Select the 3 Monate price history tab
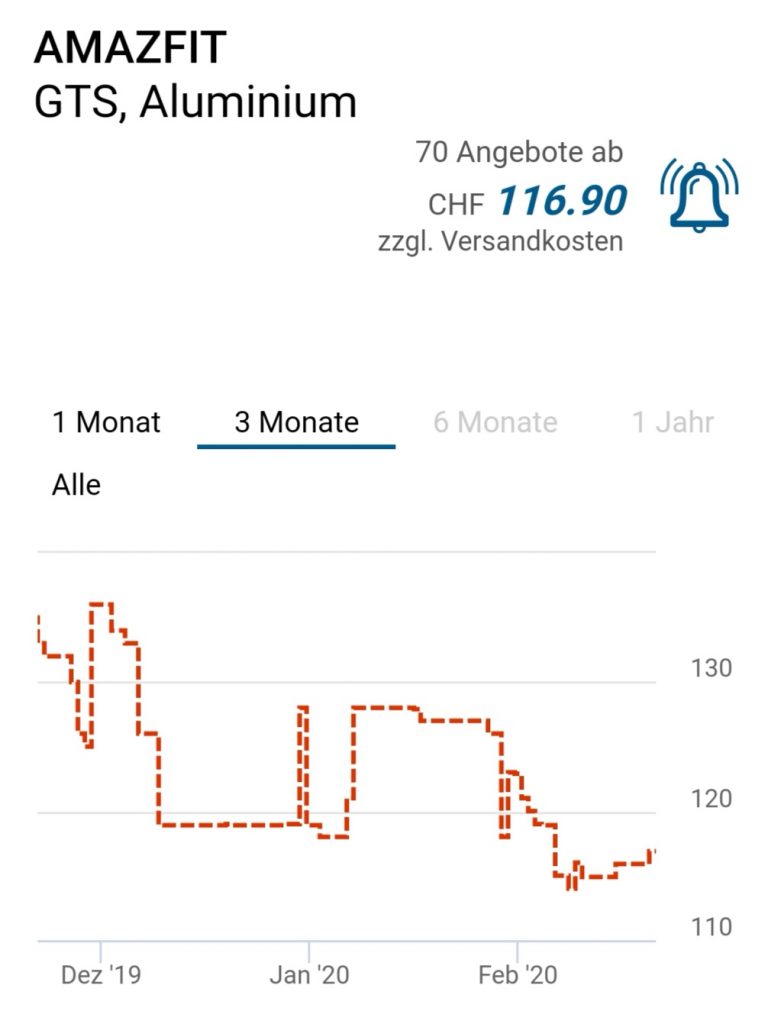The width and height of the screenshot is (771, 1024). pyautogui.click(x=296, y=422)
